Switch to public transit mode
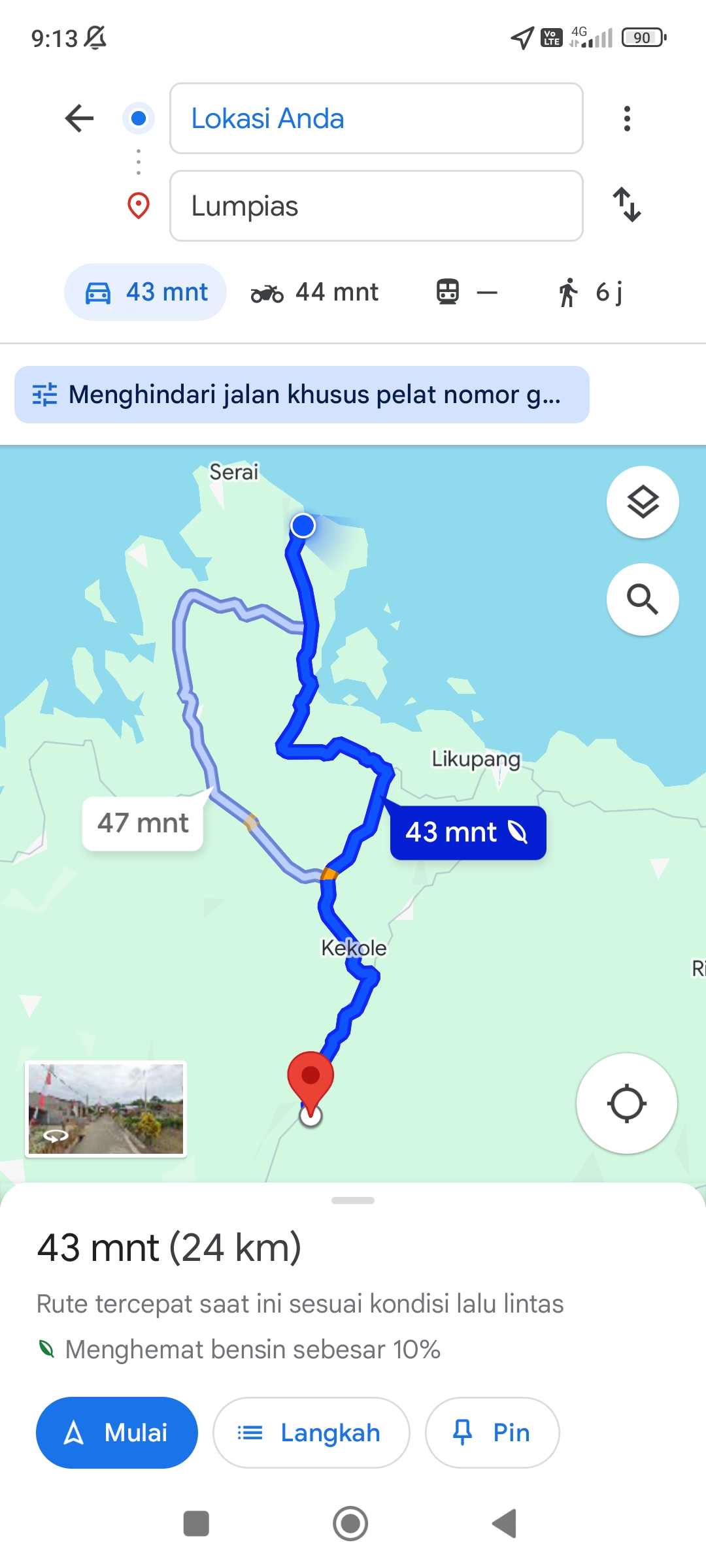This screenshot has width=706, height=1568. 466,292
